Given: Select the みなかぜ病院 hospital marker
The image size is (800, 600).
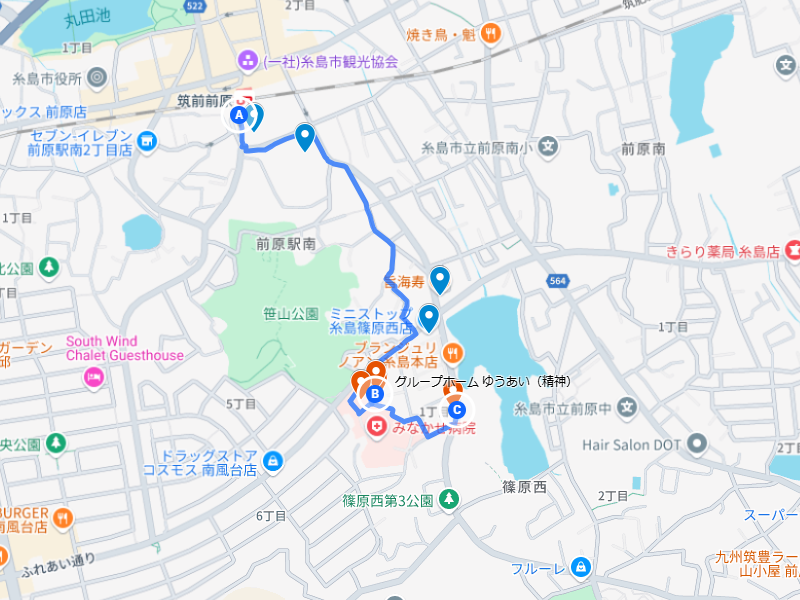Looking at the screenshot, I should point(377,427).
